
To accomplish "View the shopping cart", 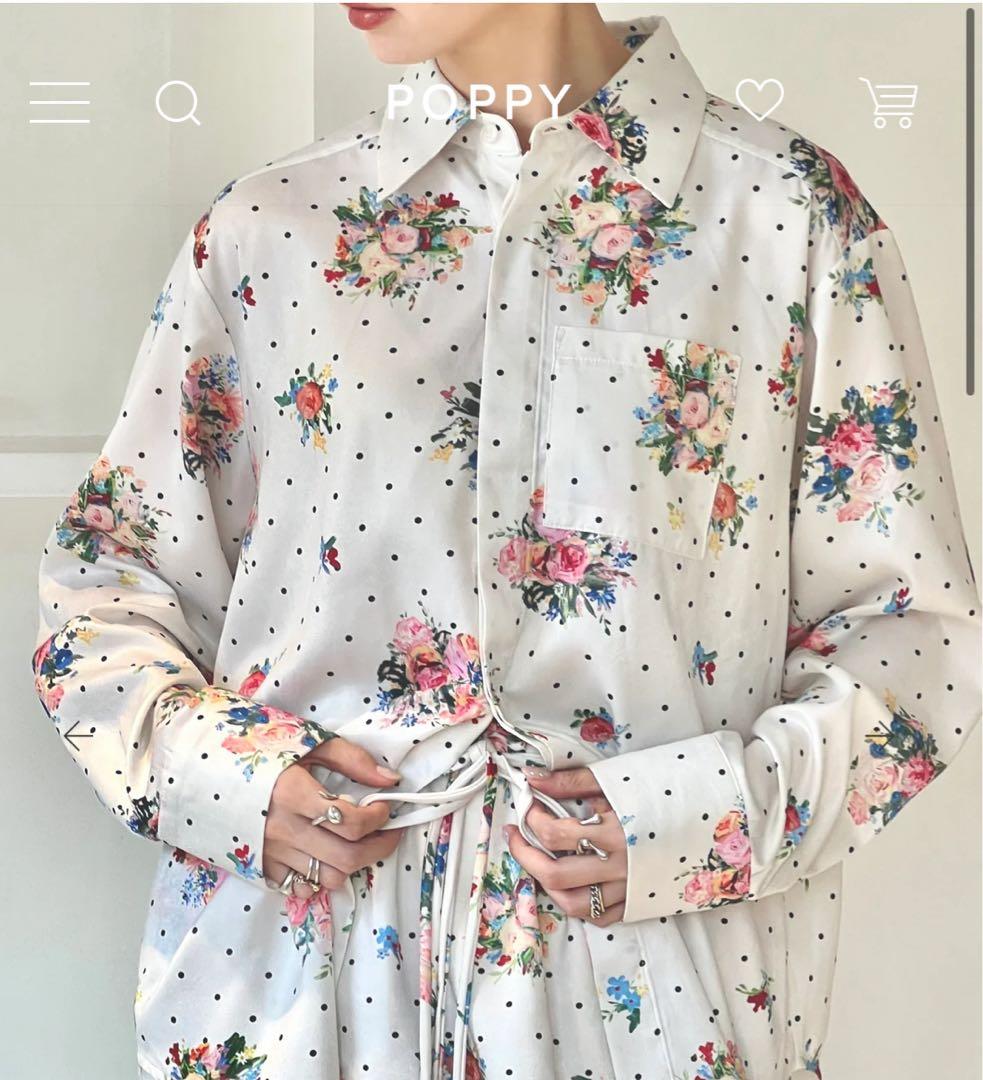I will point(888,102).
